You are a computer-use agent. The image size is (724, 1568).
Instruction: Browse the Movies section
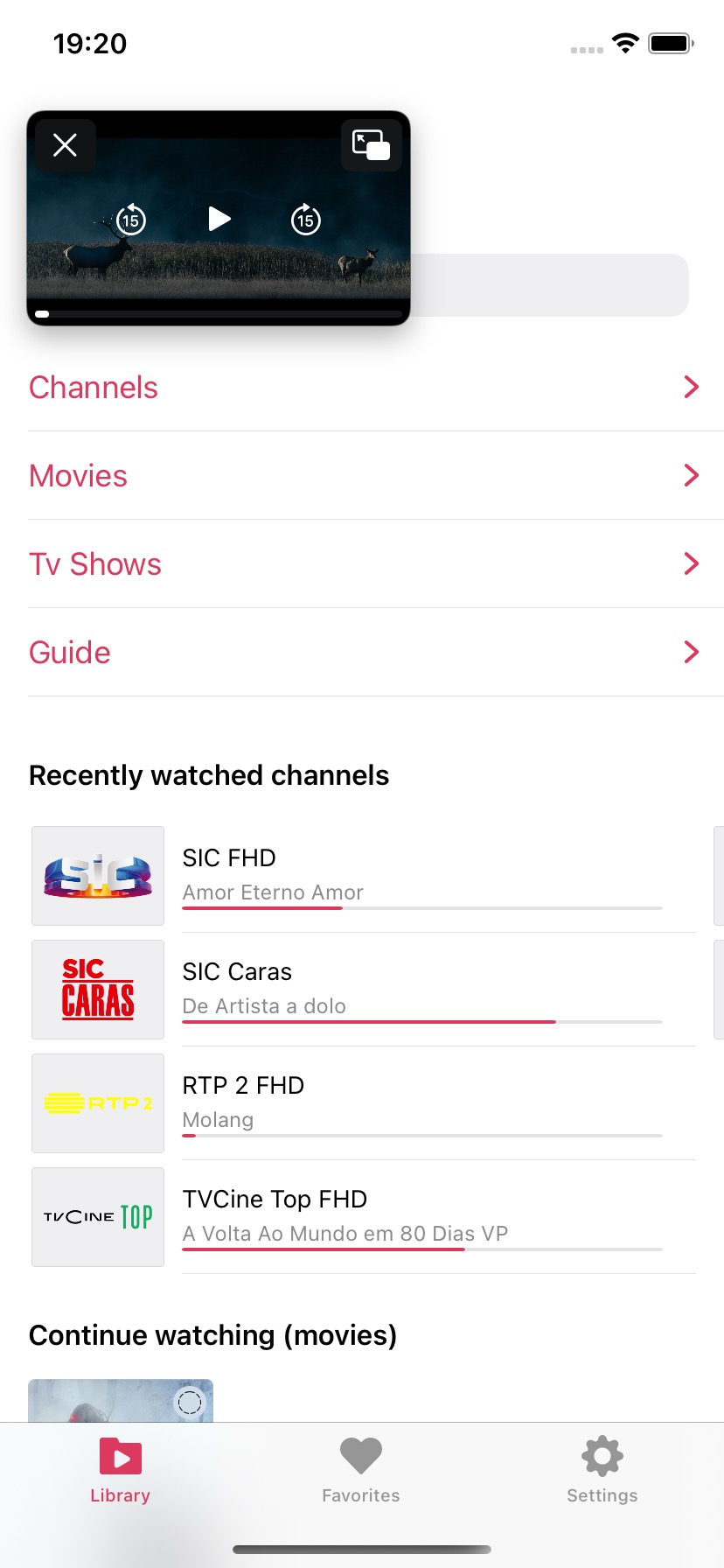(362, 476)
